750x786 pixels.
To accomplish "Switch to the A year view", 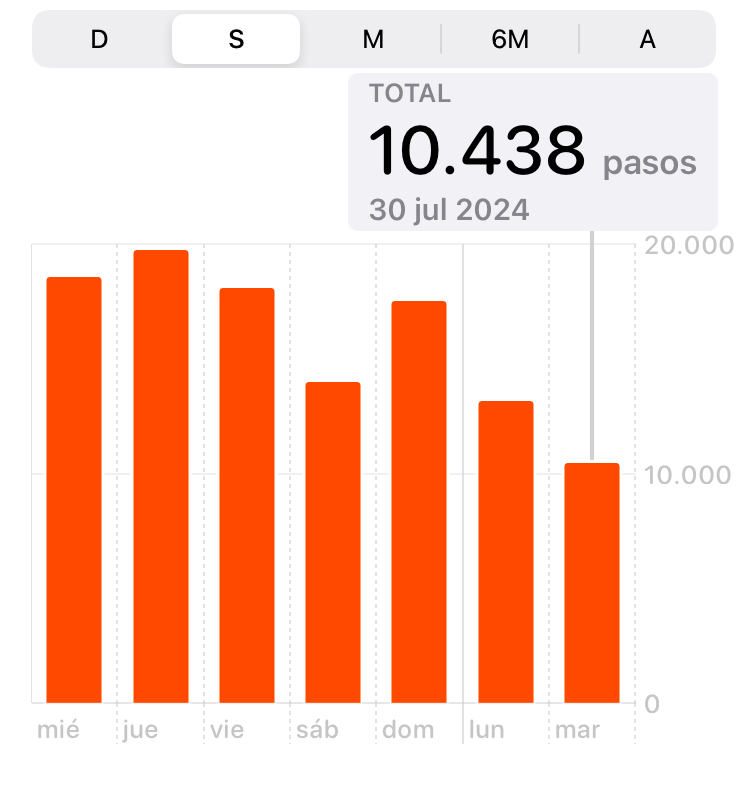I will pos(647,40).
